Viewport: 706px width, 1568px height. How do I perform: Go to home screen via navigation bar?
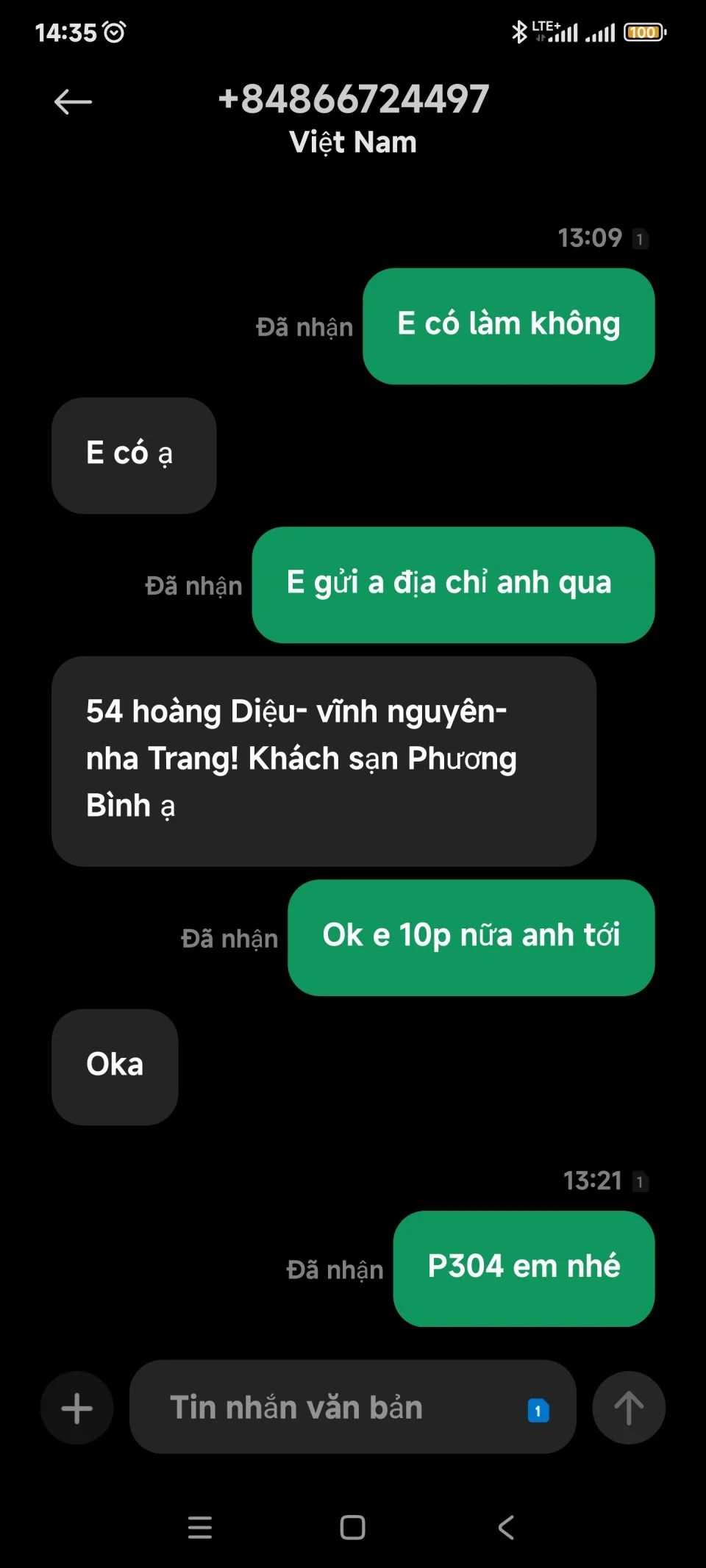point(353,1528)
